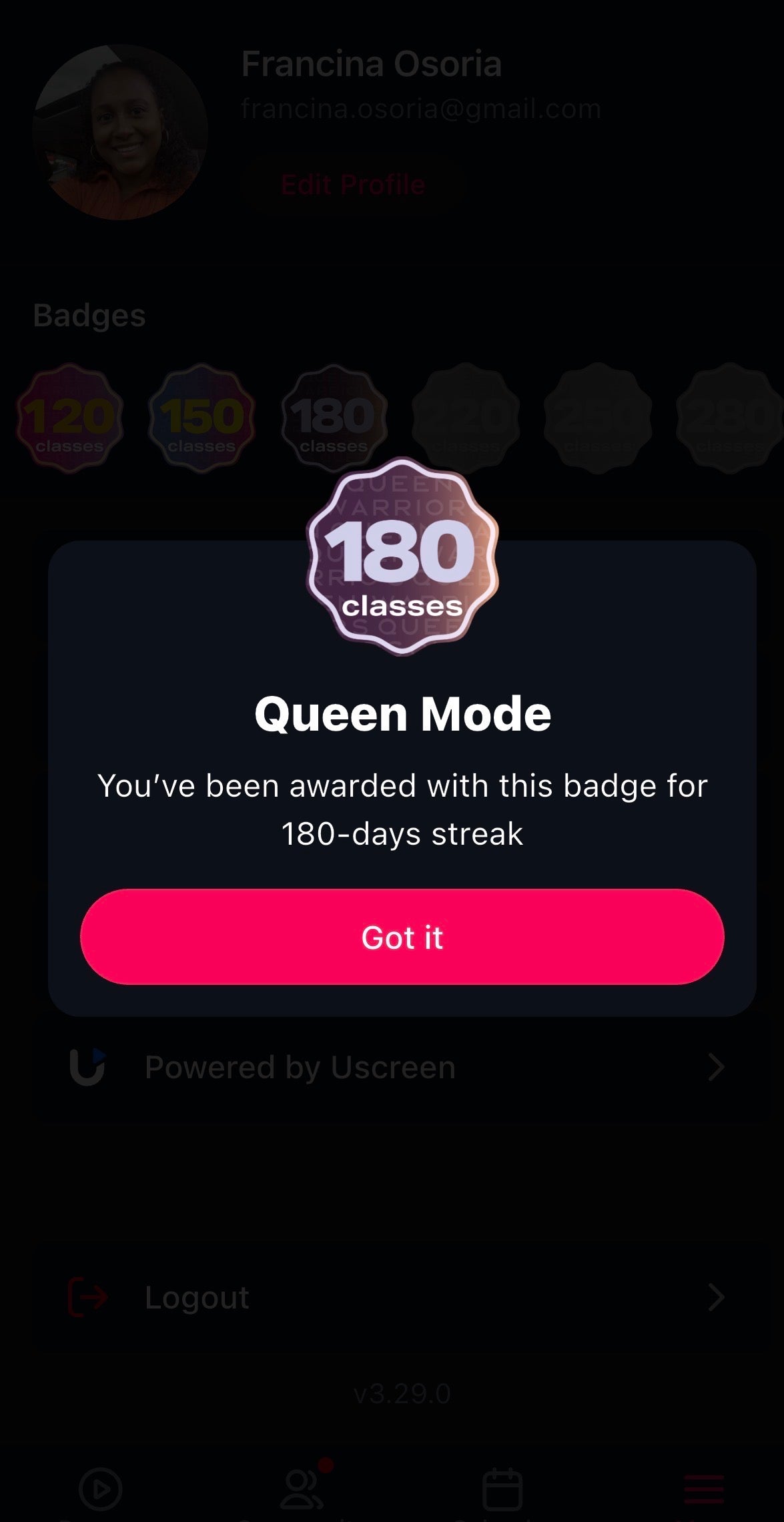This screenshot has width=784, height=1522.
Task: Dismiss the Queen Mode badge dialog with Got it
Action: pyautogui.click(x=402, y=937)
